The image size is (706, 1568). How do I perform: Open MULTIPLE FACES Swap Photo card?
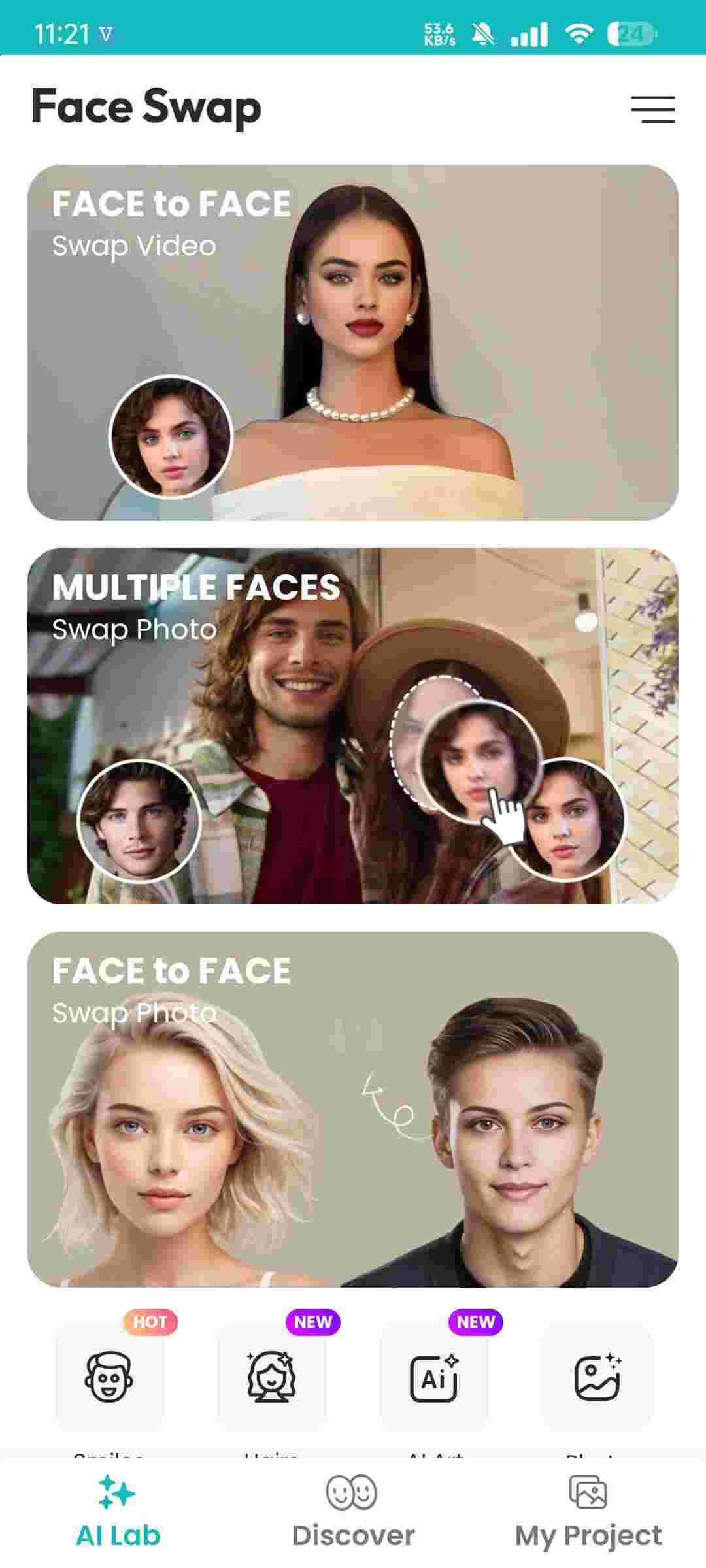click(353, 726)
